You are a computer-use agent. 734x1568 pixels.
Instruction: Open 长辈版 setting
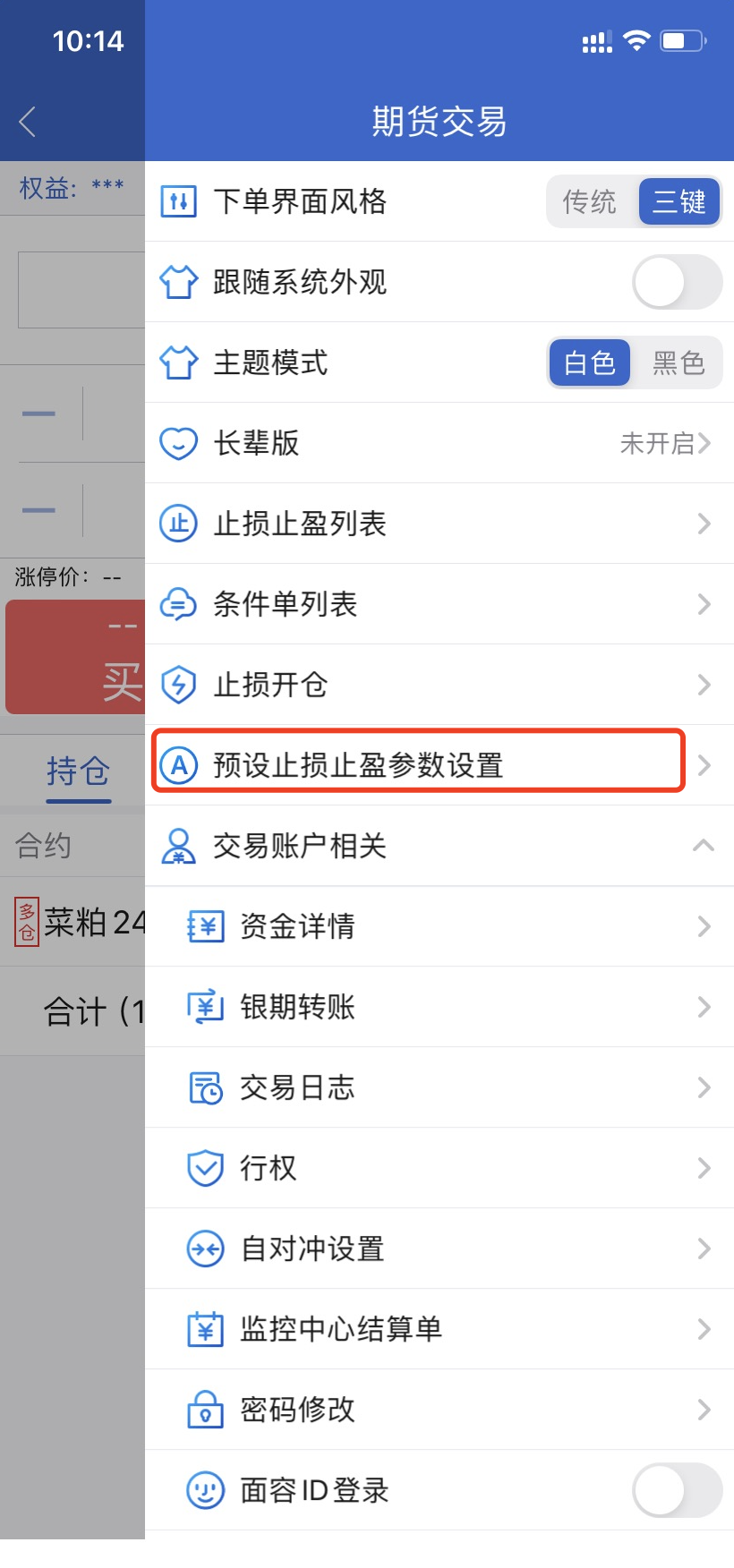tap(439, 443)
